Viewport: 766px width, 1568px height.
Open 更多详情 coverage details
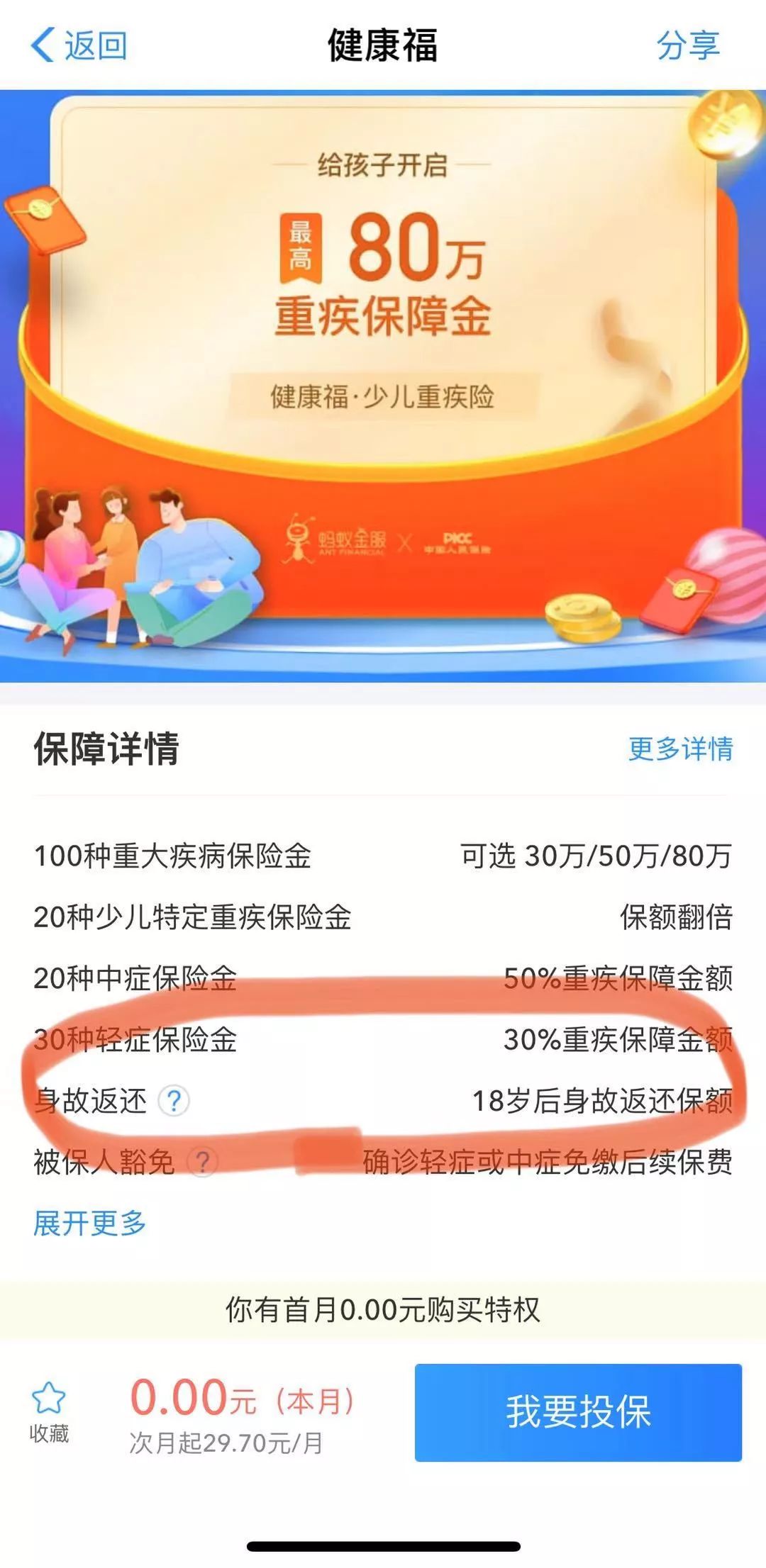coord(680,749)
